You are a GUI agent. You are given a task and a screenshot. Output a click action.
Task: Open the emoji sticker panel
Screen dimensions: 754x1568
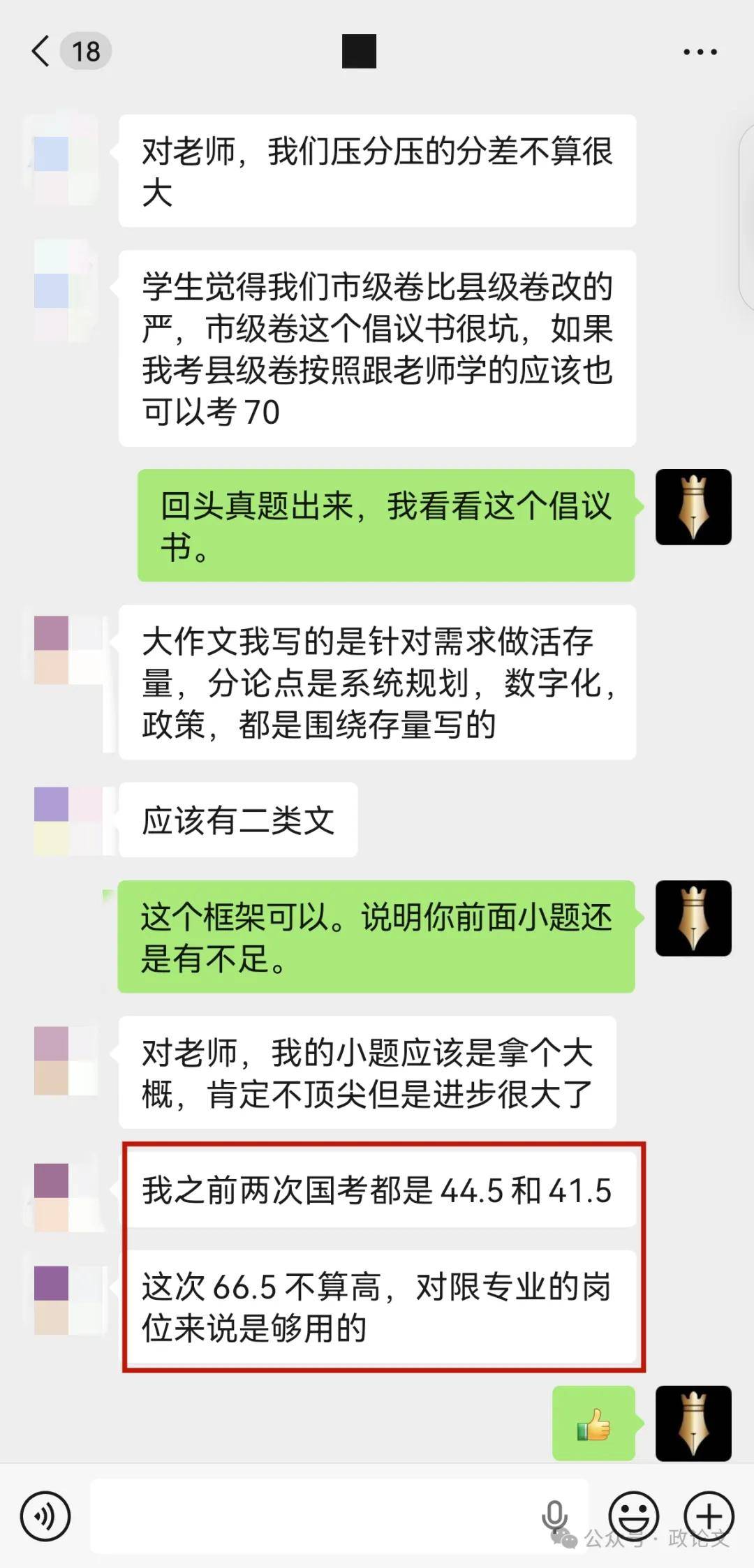[634, 1516]
